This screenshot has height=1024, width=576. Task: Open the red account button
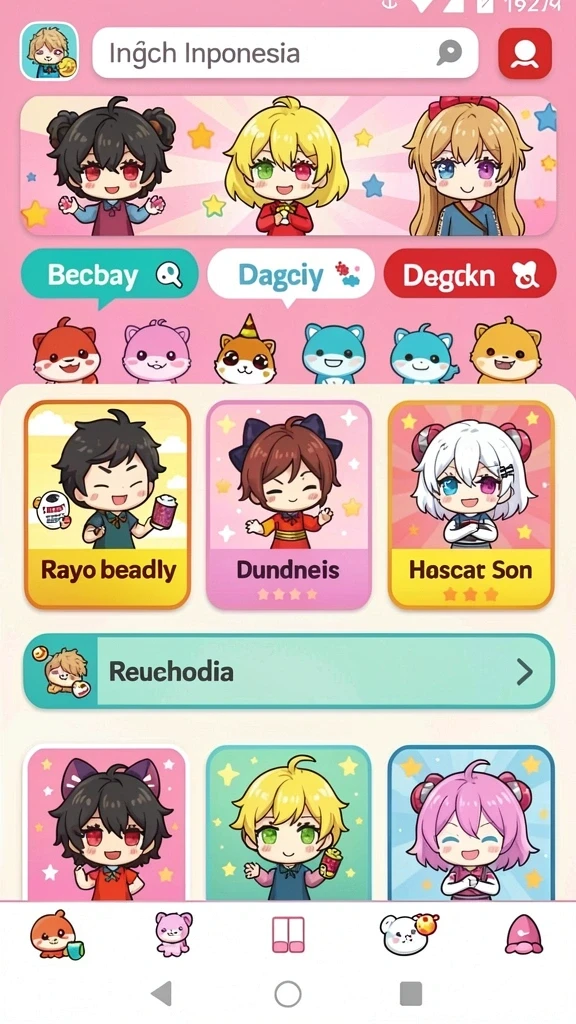[525, 54]
